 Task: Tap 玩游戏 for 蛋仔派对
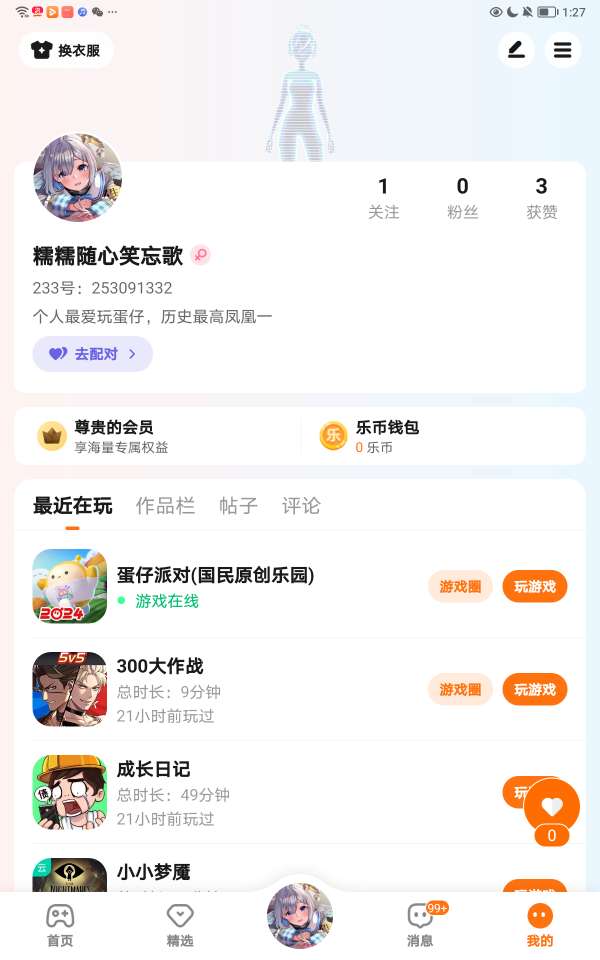coord(534,587)
